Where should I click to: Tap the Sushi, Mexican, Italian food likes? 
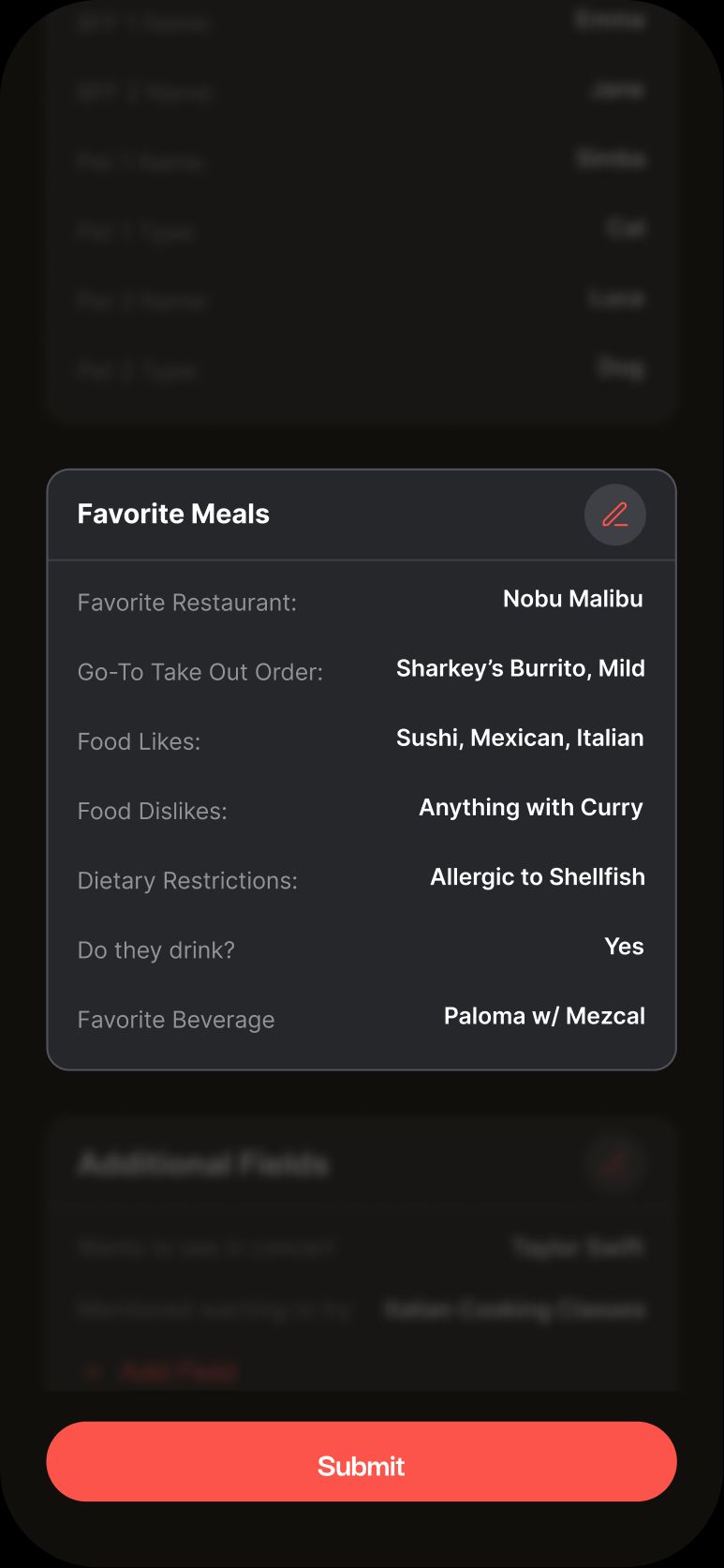[520, 738]
